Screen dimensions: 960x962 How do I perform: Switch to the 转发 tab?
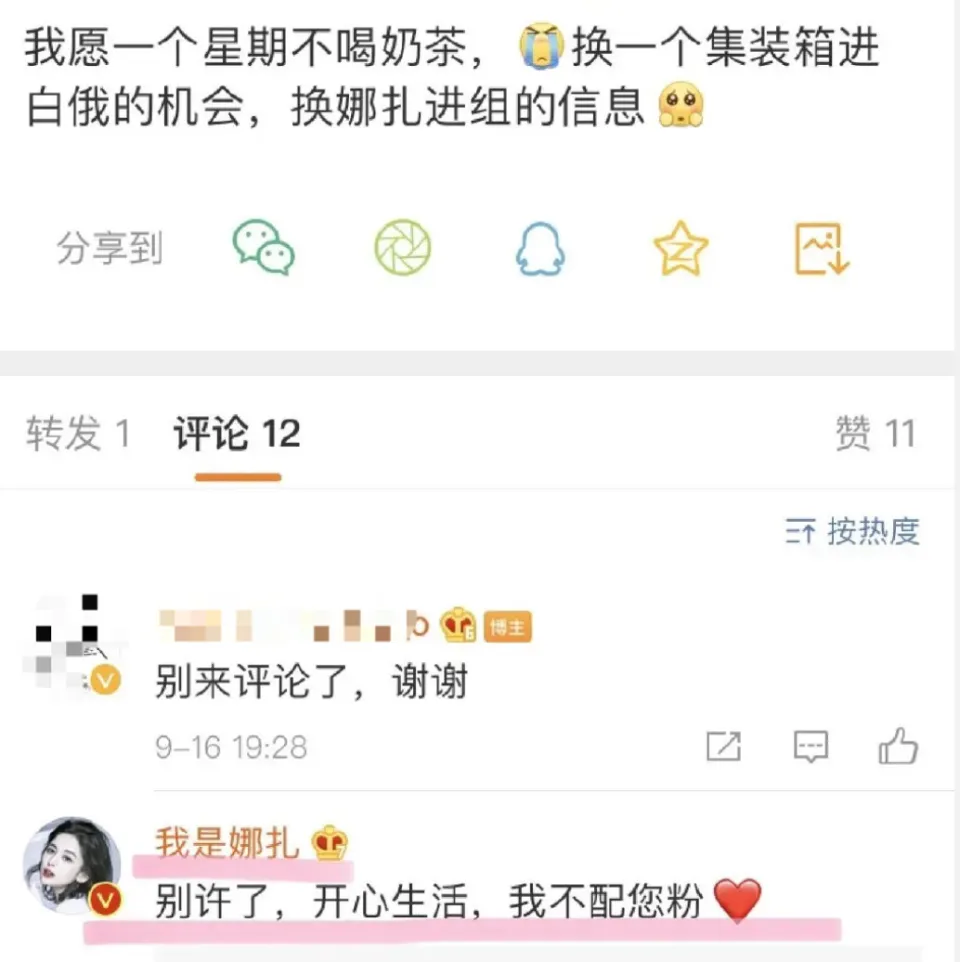tap(78, 434)
